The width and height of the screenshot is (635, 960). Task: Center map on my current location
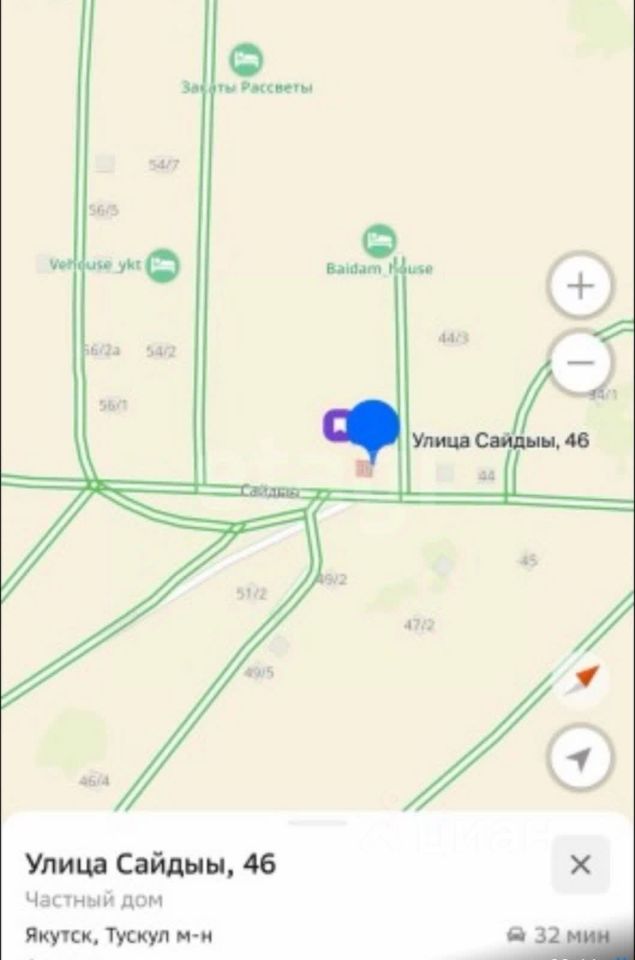coord(580,759)
